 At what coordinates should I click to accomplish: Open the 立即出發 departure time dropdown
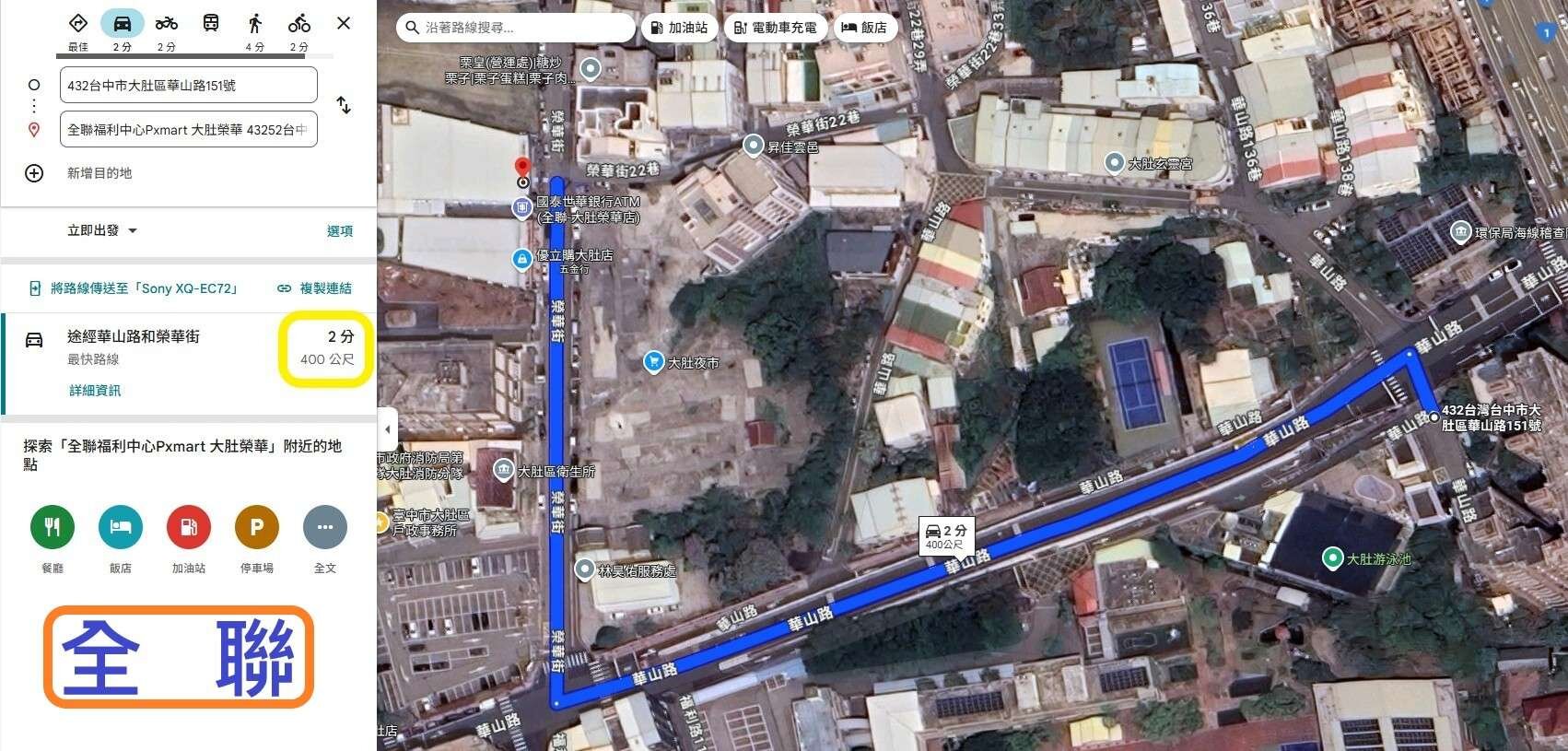click(x=102, y=230)
